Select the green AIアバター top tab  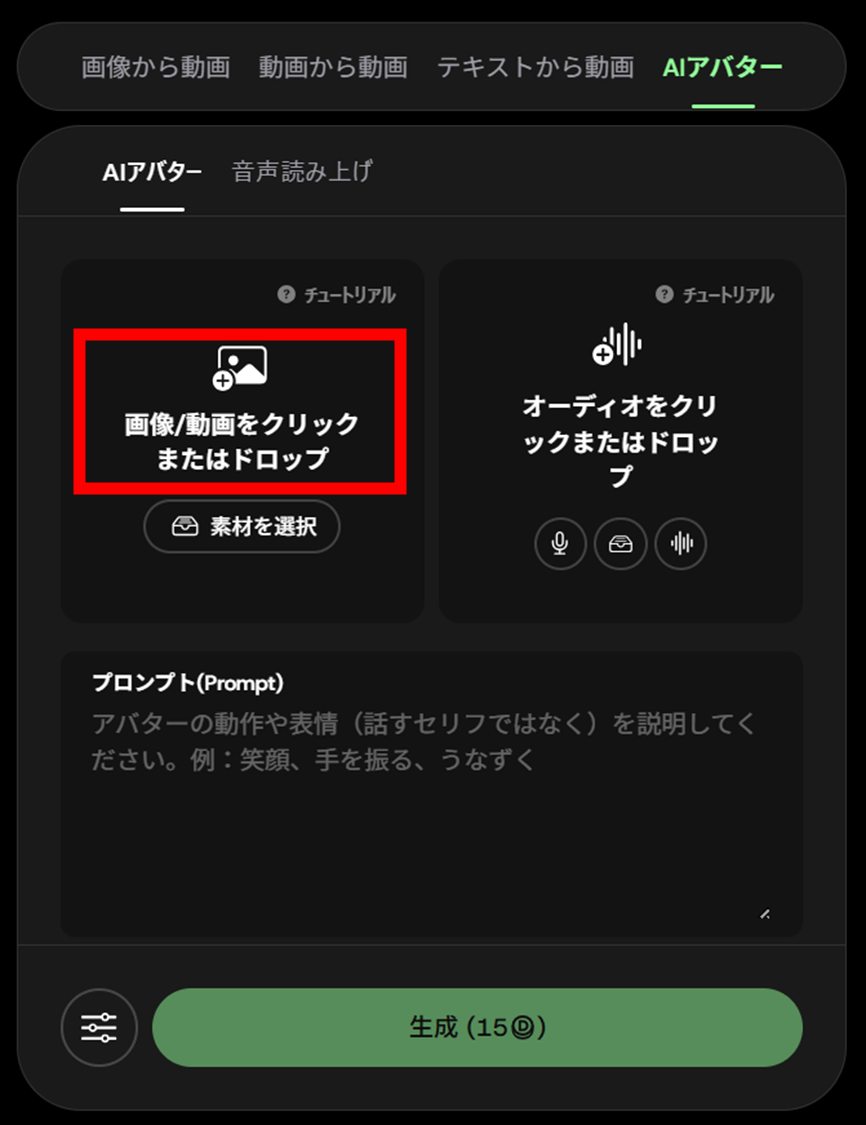[722, 68]
